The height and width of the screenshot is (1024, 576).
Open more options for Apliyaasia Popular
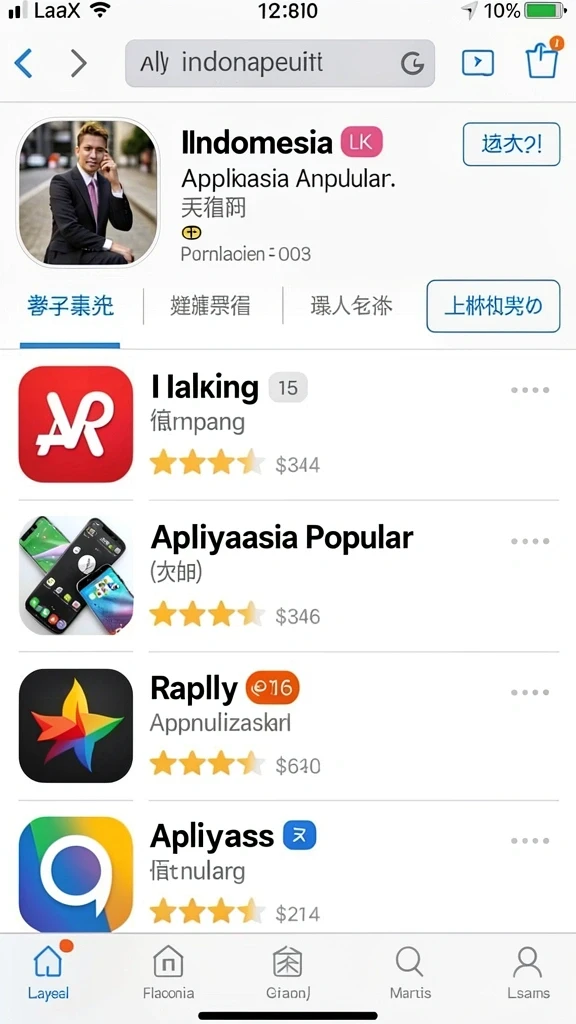click(x=530, y=541)
